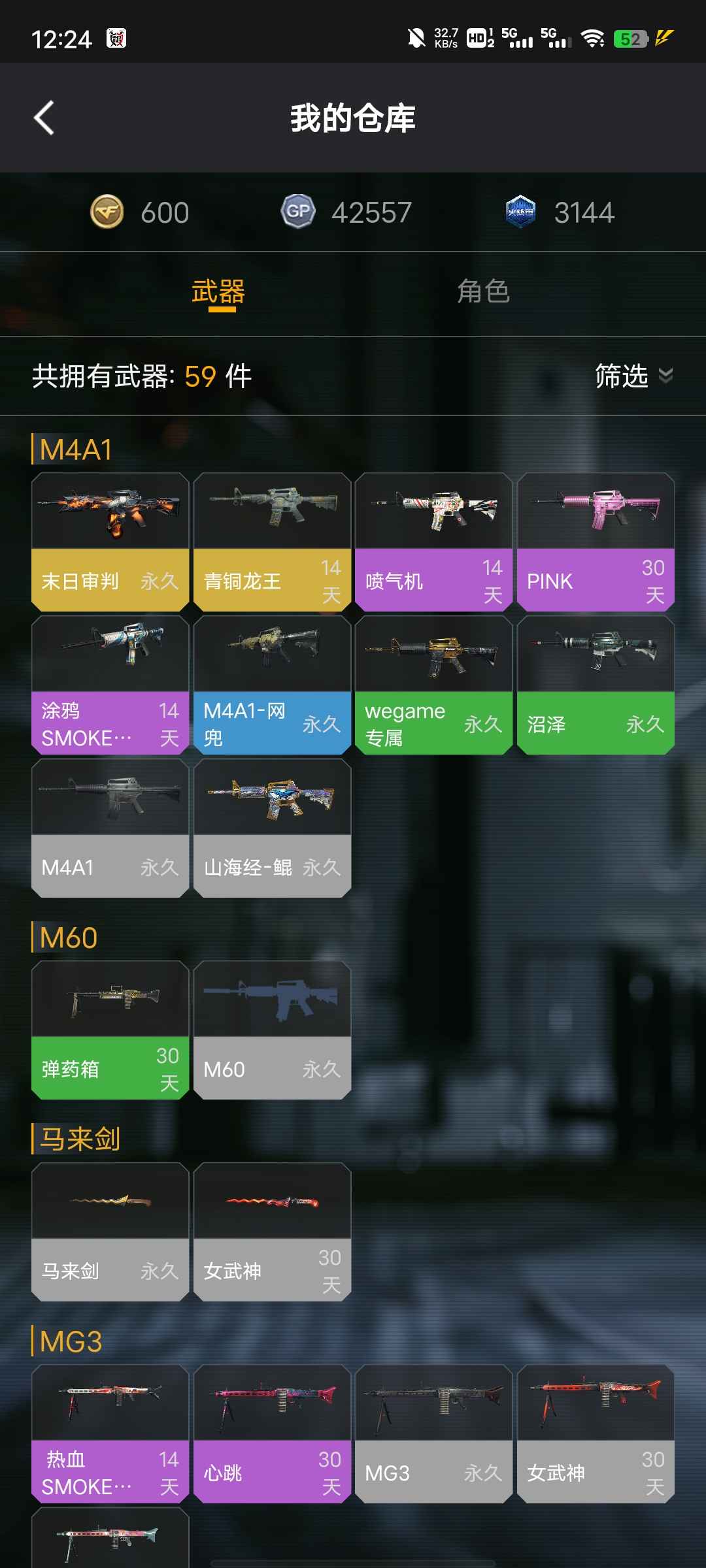Open the 弹药箱 M60 card

[110, 1030]
